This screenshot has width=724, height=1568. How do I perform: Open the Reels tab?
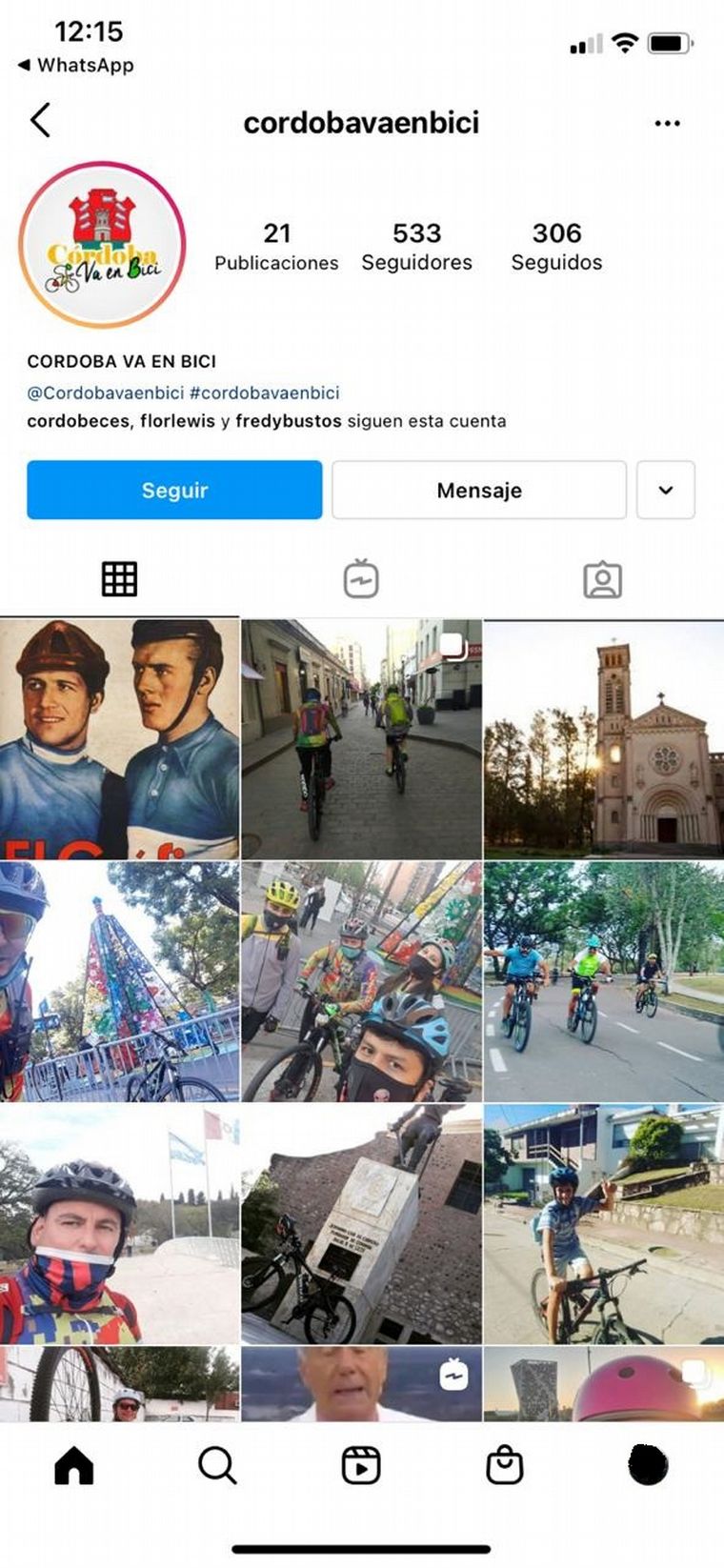coord(361,1465)
